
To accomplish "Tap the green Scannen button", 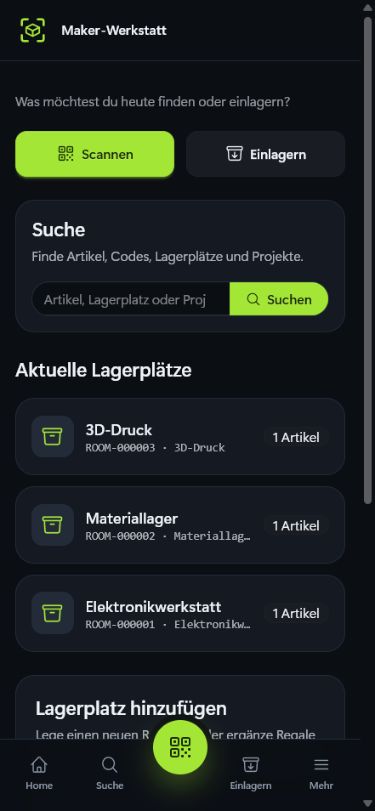I will 95,154.
